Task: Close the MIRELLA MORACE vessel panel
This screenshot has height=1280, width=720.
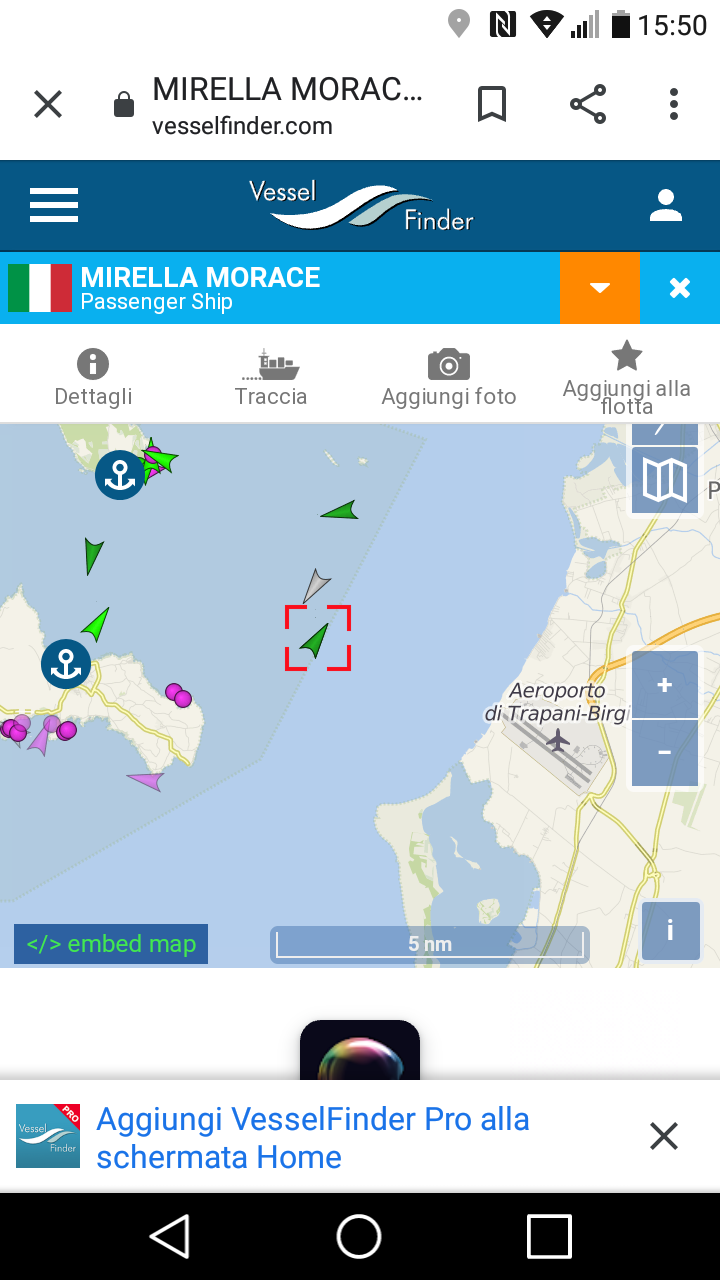Action: pos(680,288)
